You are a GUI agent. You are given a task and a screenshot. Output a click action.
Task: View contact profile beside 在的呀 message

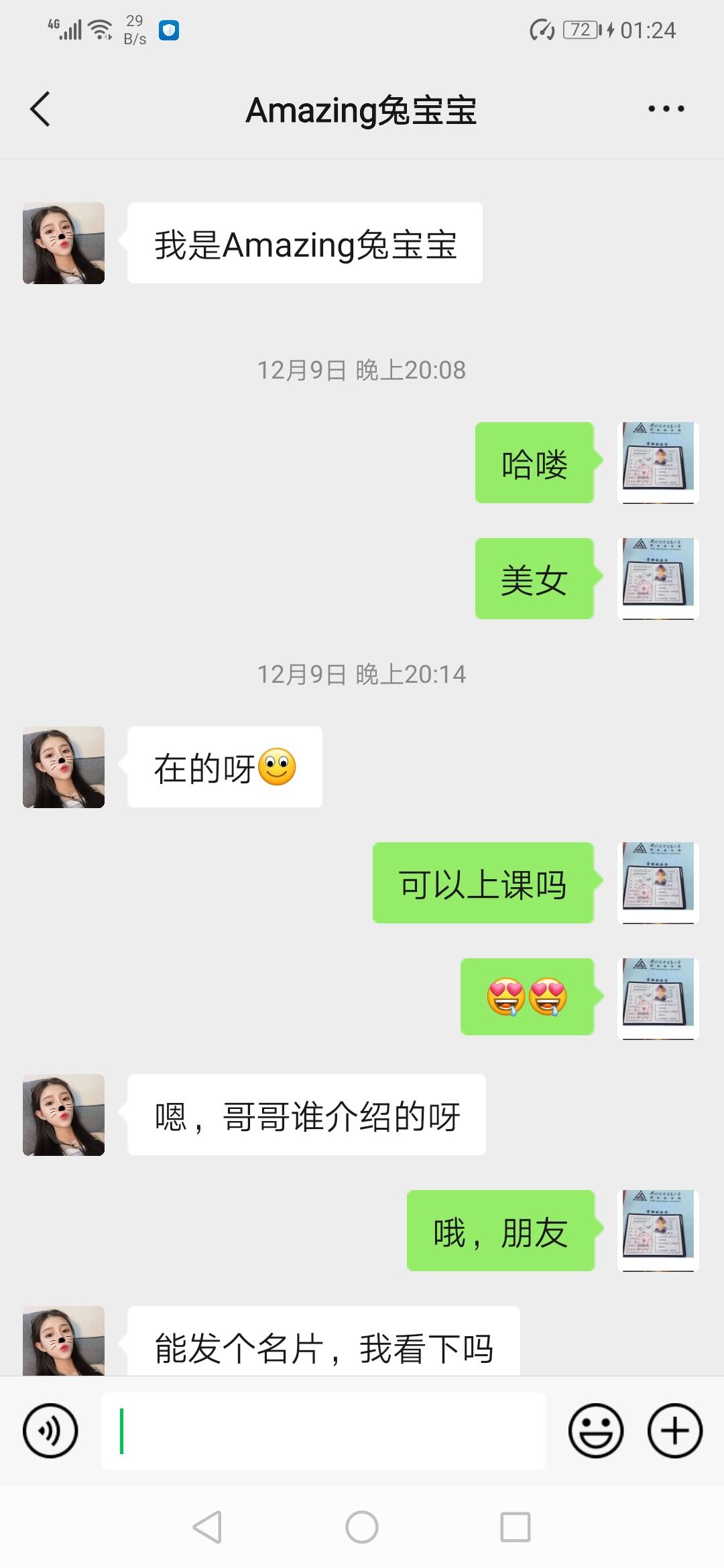coord(64,767)
